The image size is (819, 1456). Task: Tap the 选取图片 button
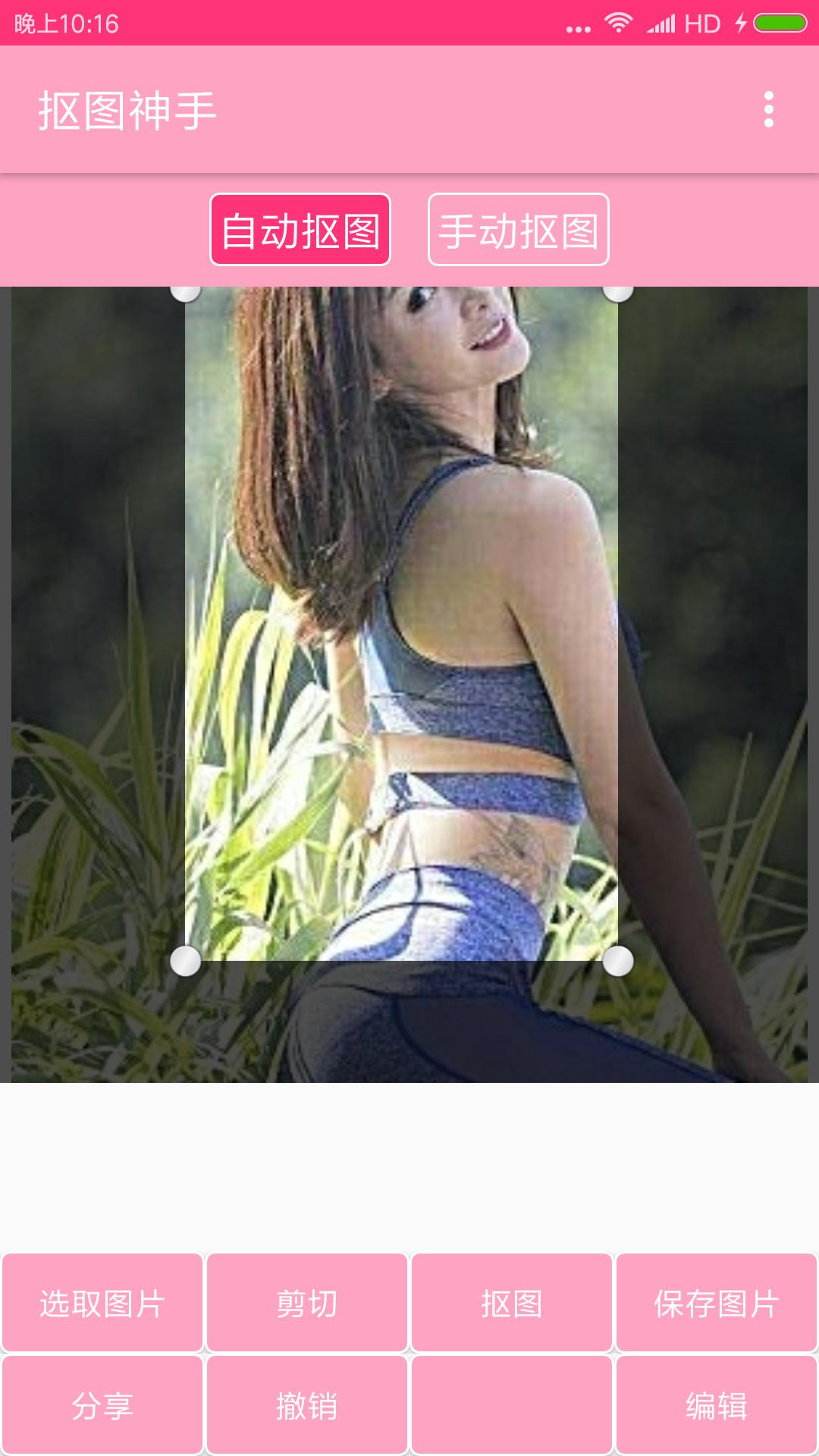[x=102, y=1303]
